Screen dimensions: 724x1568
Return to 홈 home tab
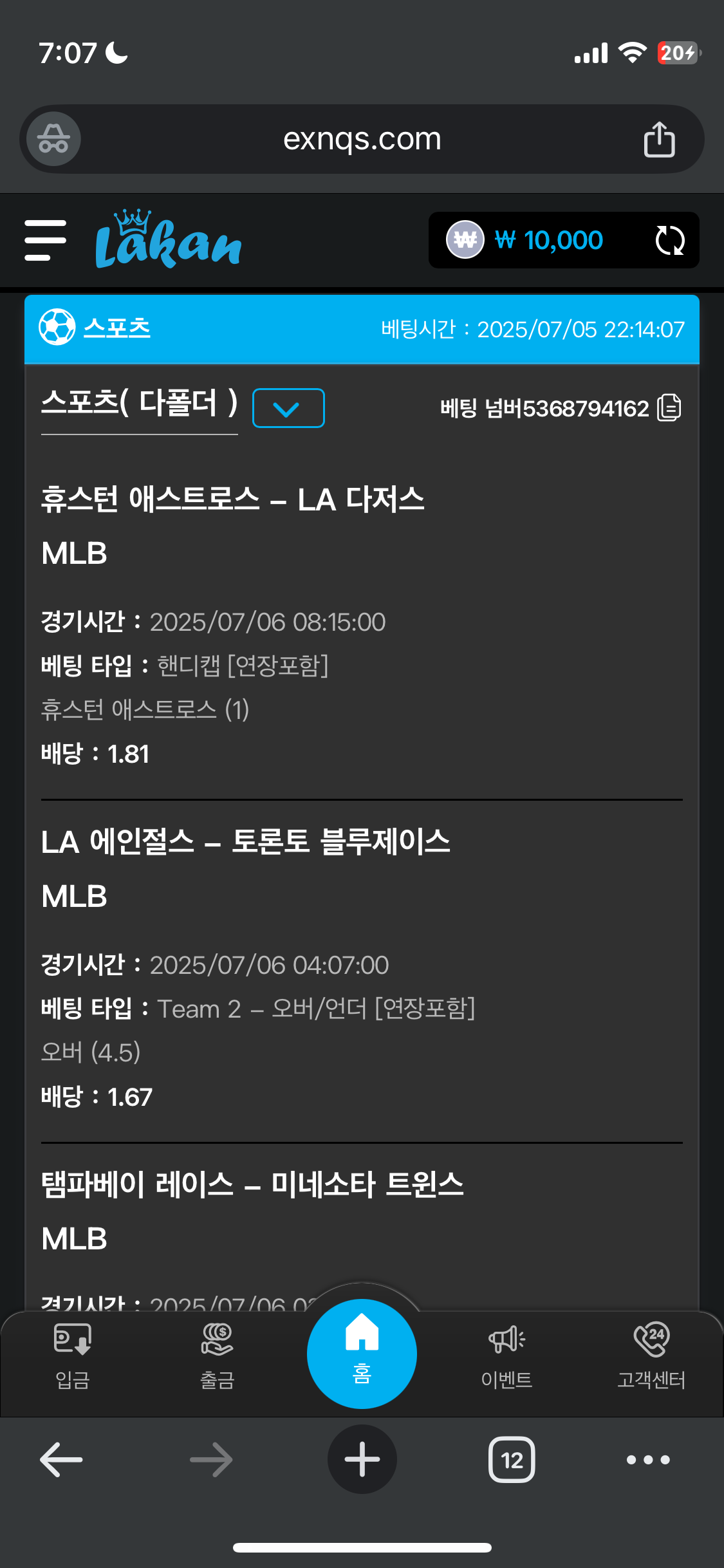[362, 1353]
